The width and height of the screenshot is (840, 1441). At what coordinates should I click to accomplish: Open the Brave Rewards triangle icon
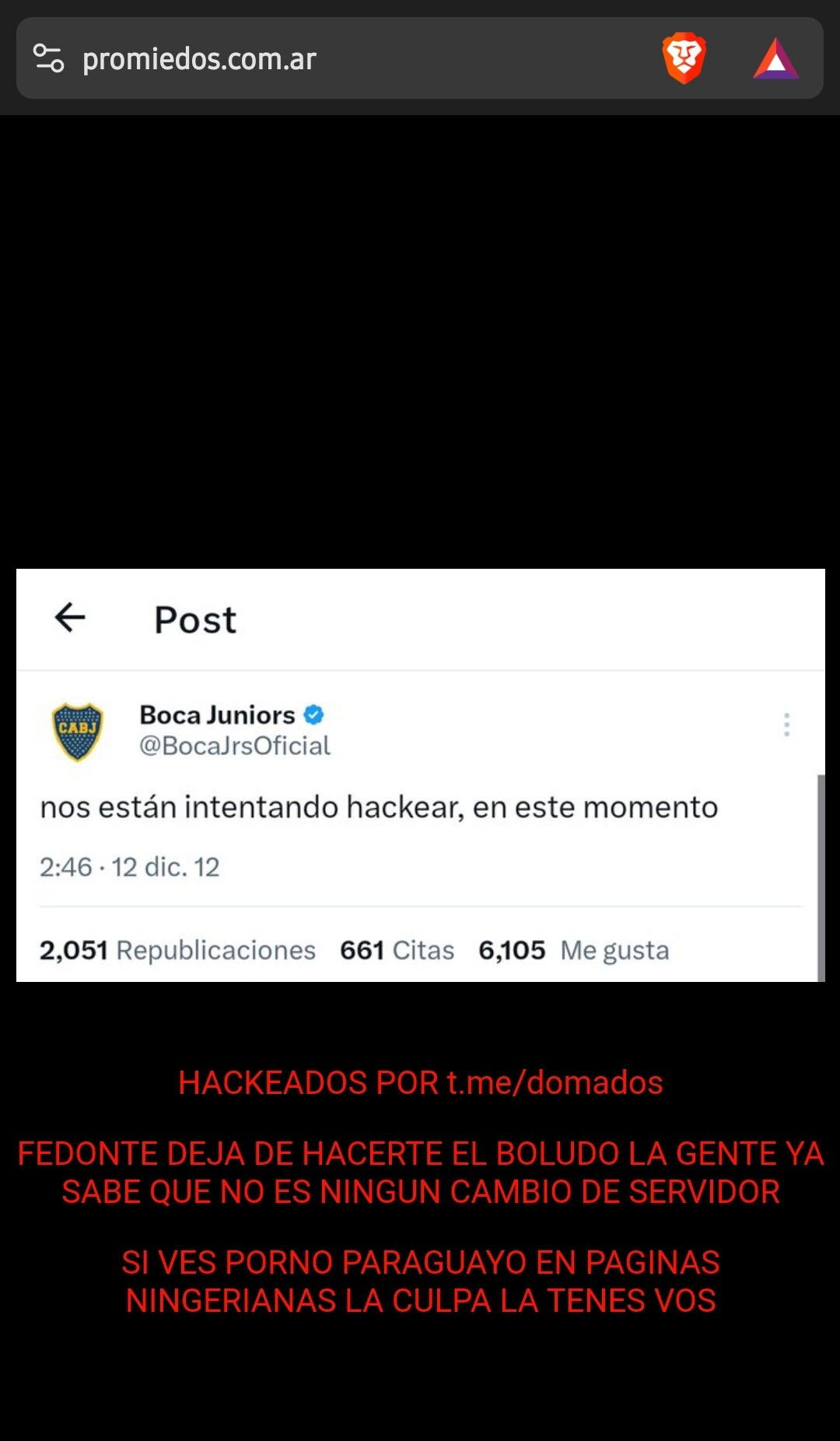point(775,59)
